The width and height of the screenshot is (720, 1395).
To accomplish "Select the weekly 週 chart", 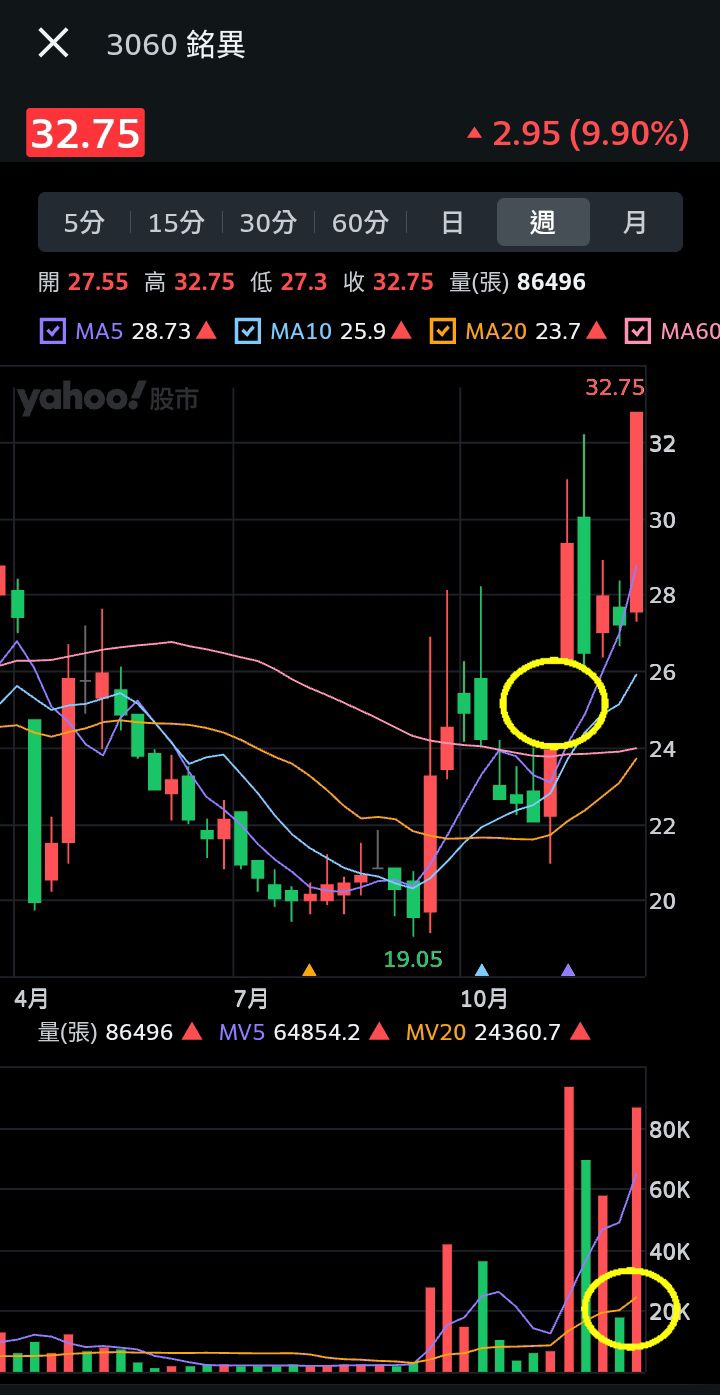I will click(543, 222).
